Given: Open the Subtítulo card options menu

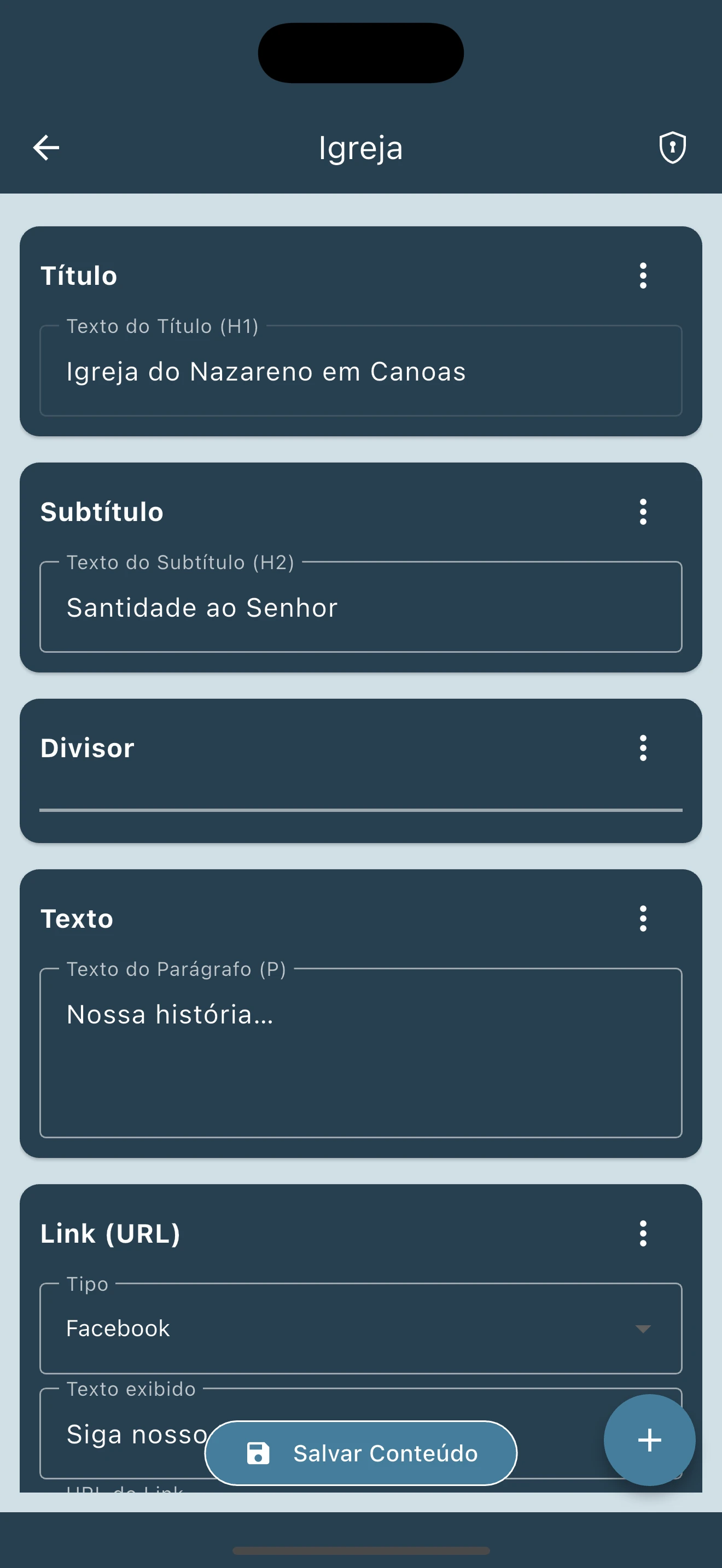Looking at the screenshot, I should click(x=643, y=512).
